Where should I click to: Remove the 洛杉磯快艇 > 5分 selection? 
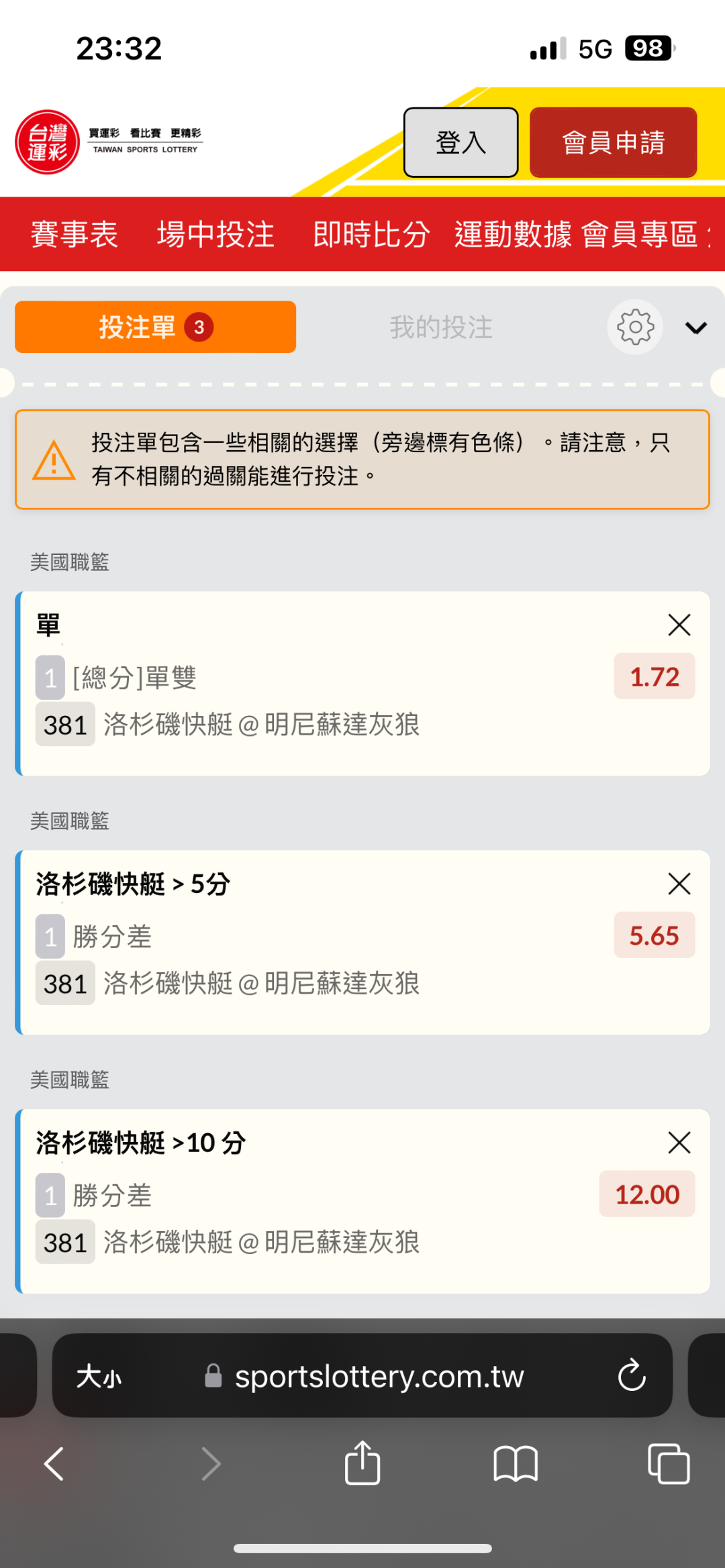pyautogui.click(x=679, y=884)
